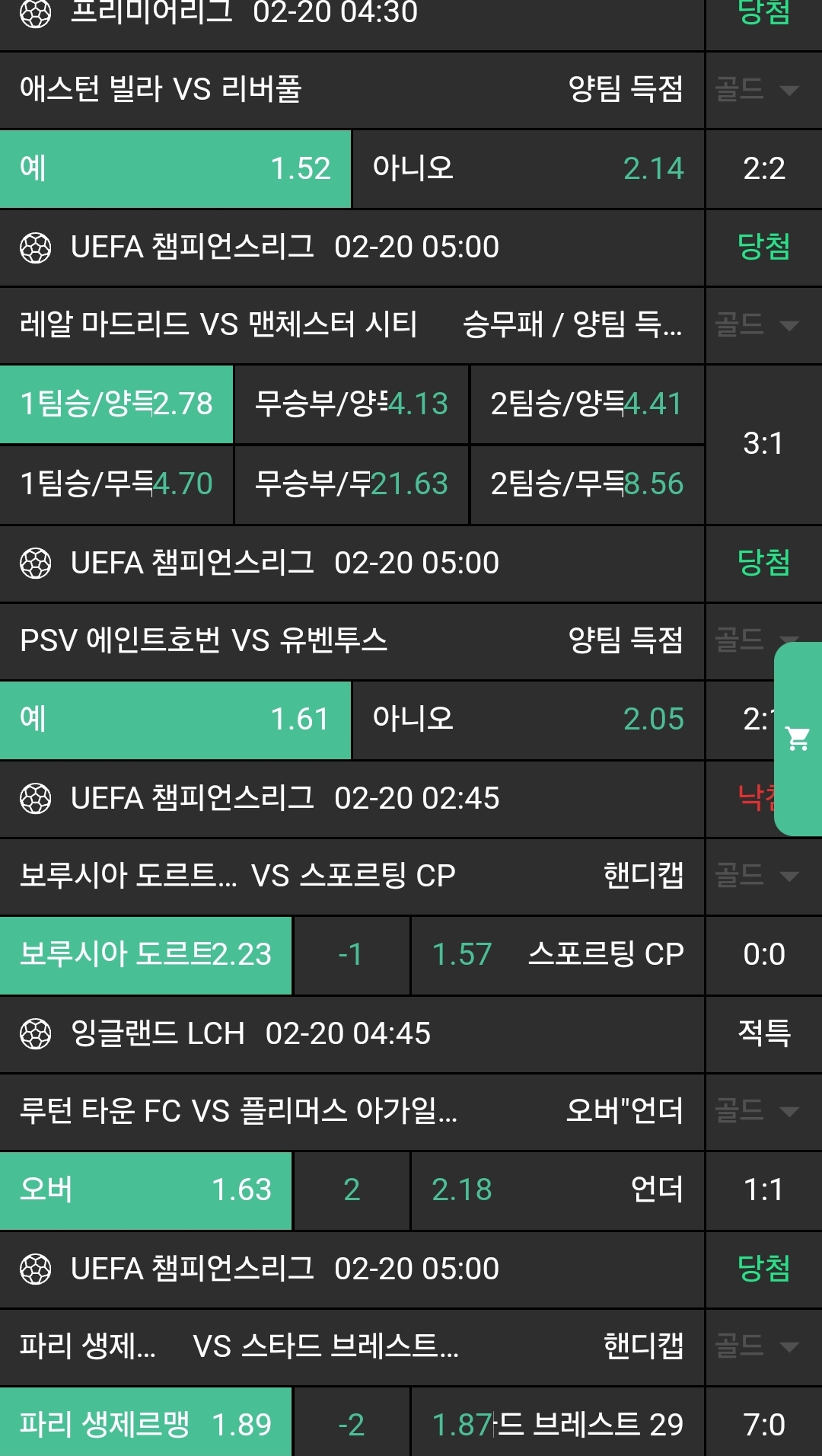Choose 1팀승/양득 odds 2.78
822x1456 pixels.
click(116, 404)
